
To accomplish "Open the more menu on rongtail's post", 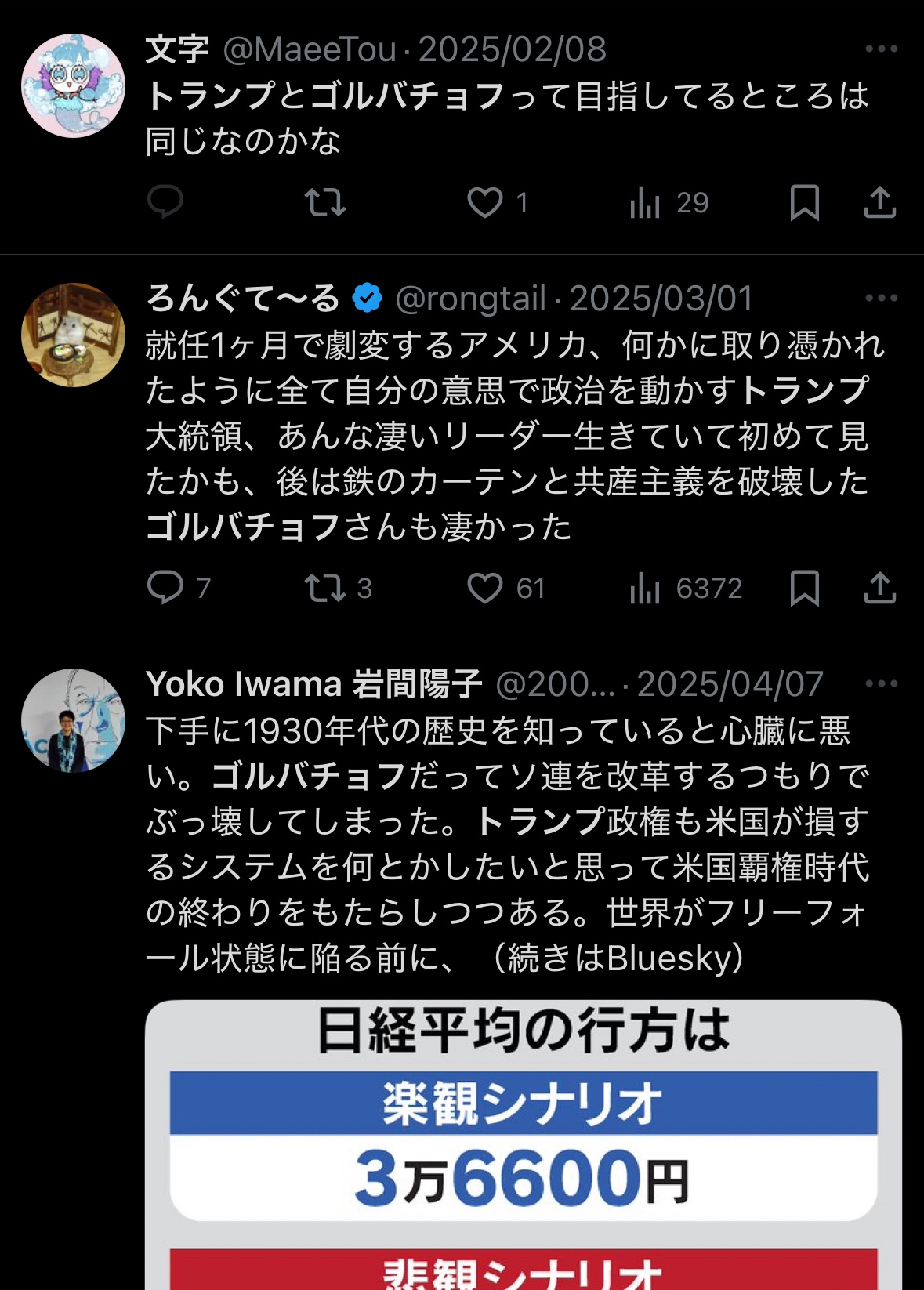I will click(881, 298).
